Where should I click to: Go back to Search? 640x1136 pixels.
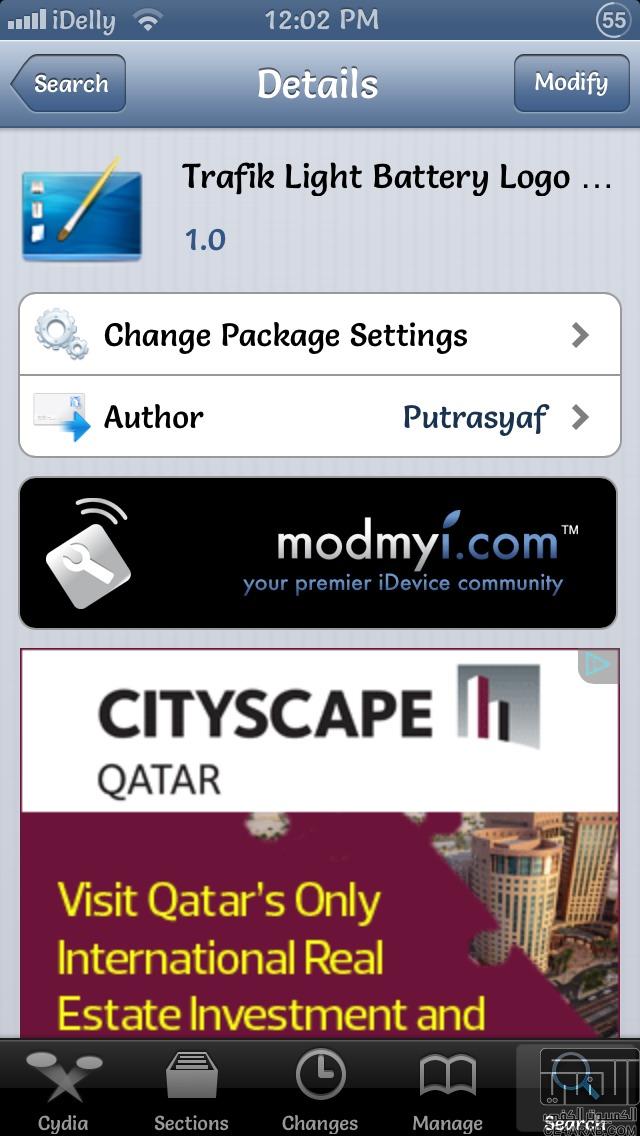coord(68,84)
